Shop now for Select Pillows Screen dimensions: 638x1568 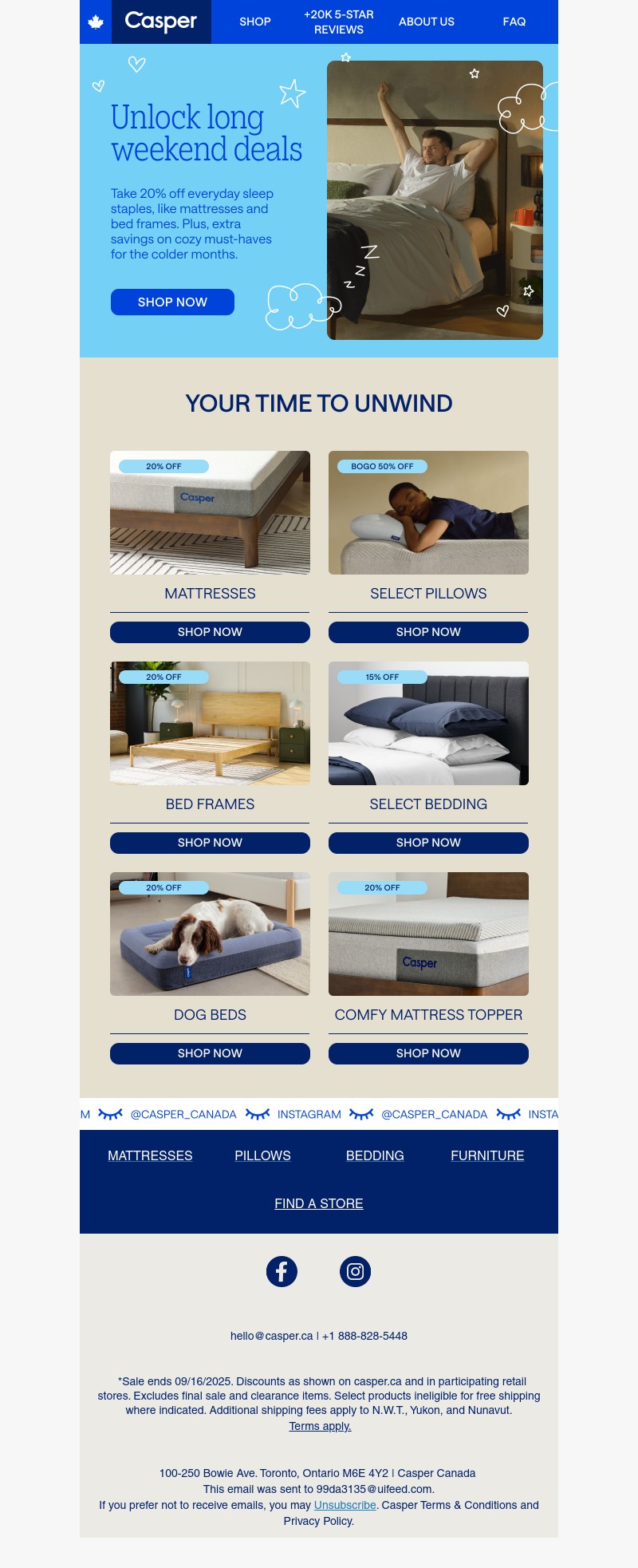tap(428, 632)
